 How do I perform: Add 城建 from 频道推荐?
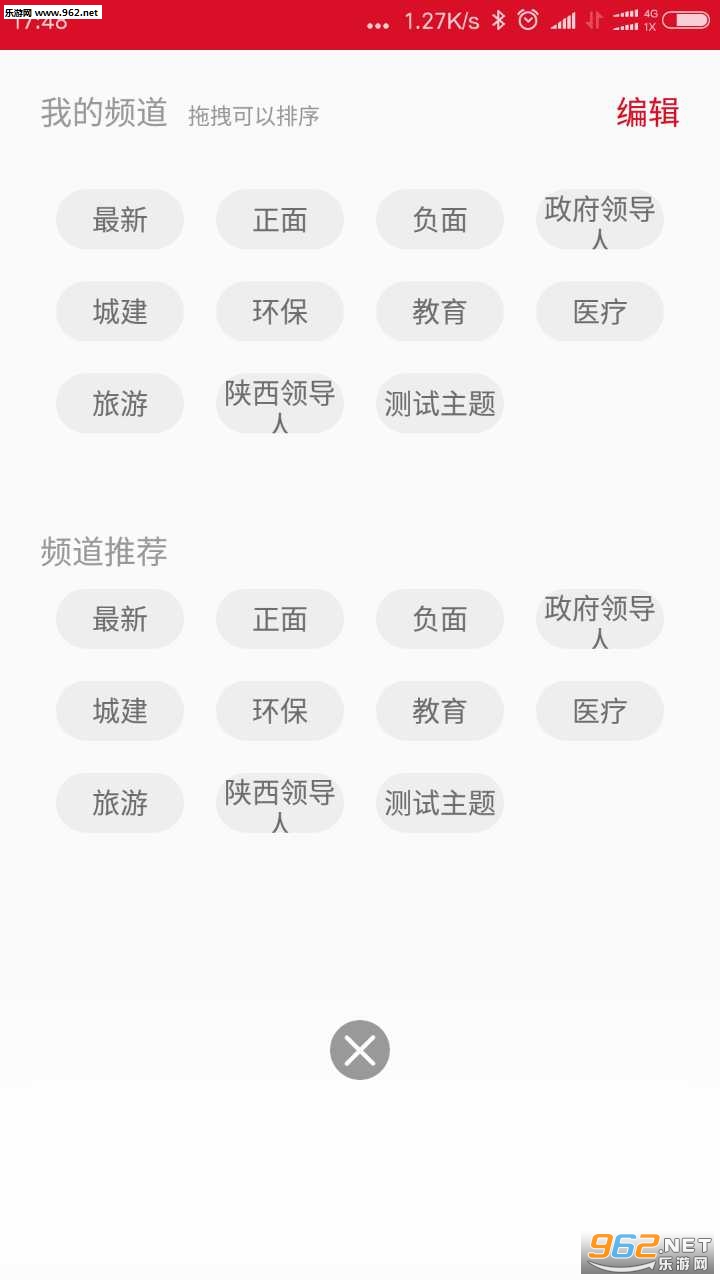point(120,711)
